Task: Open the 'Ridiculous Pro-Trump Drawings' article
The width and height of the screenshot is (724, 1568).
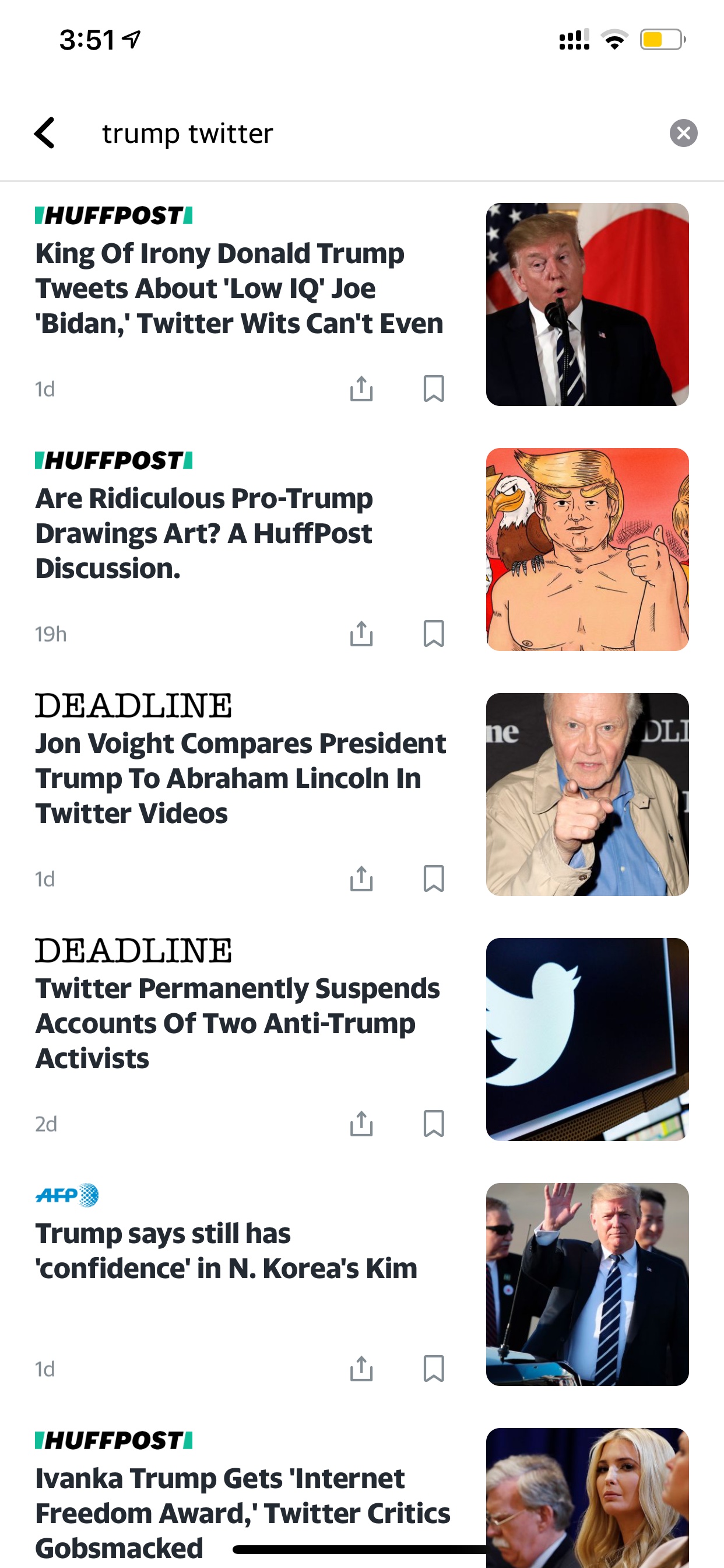Action: click(205, 533)
